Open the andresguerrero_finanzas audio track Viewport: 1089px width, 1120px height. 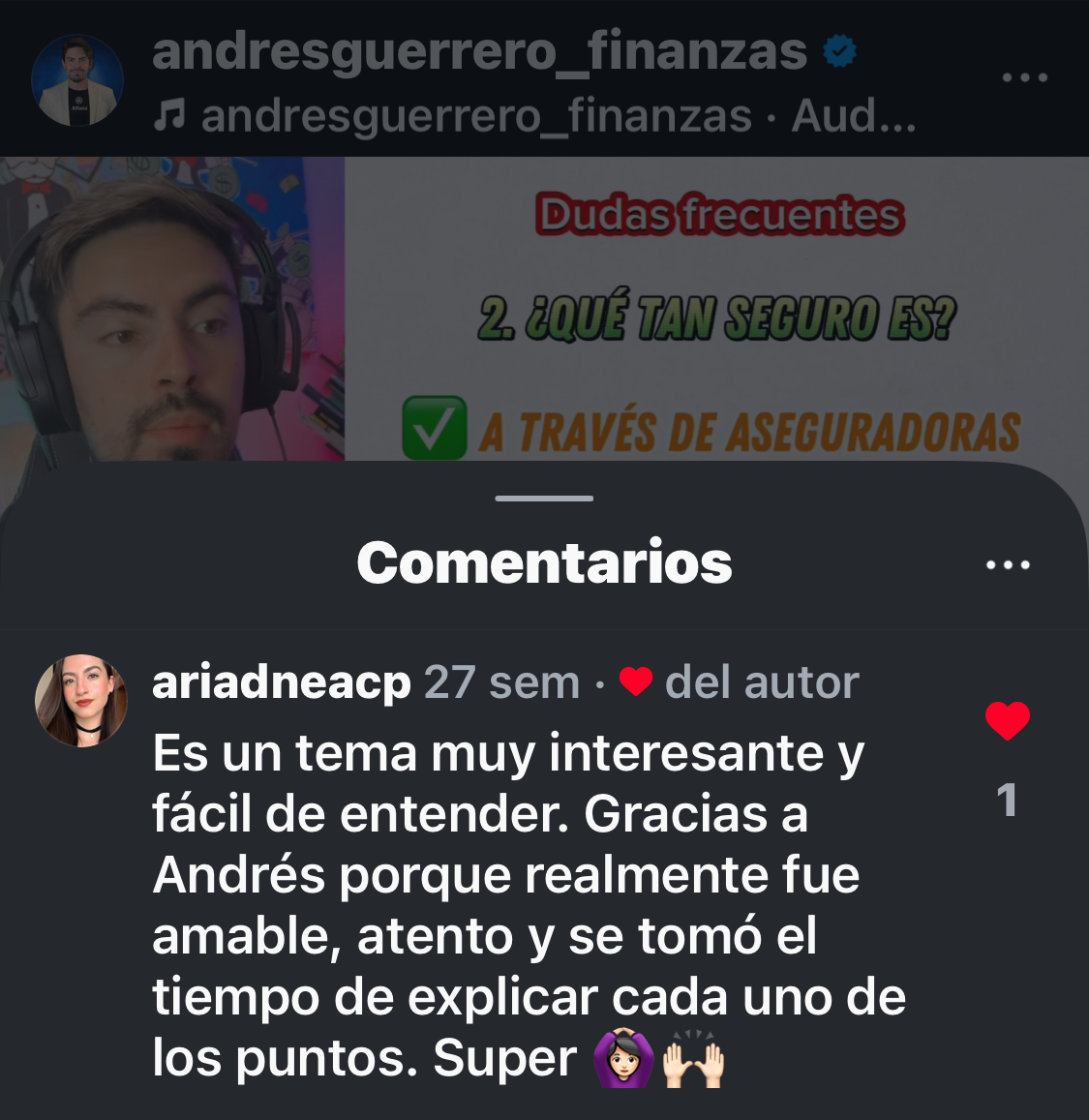click(x=535, y=116)
